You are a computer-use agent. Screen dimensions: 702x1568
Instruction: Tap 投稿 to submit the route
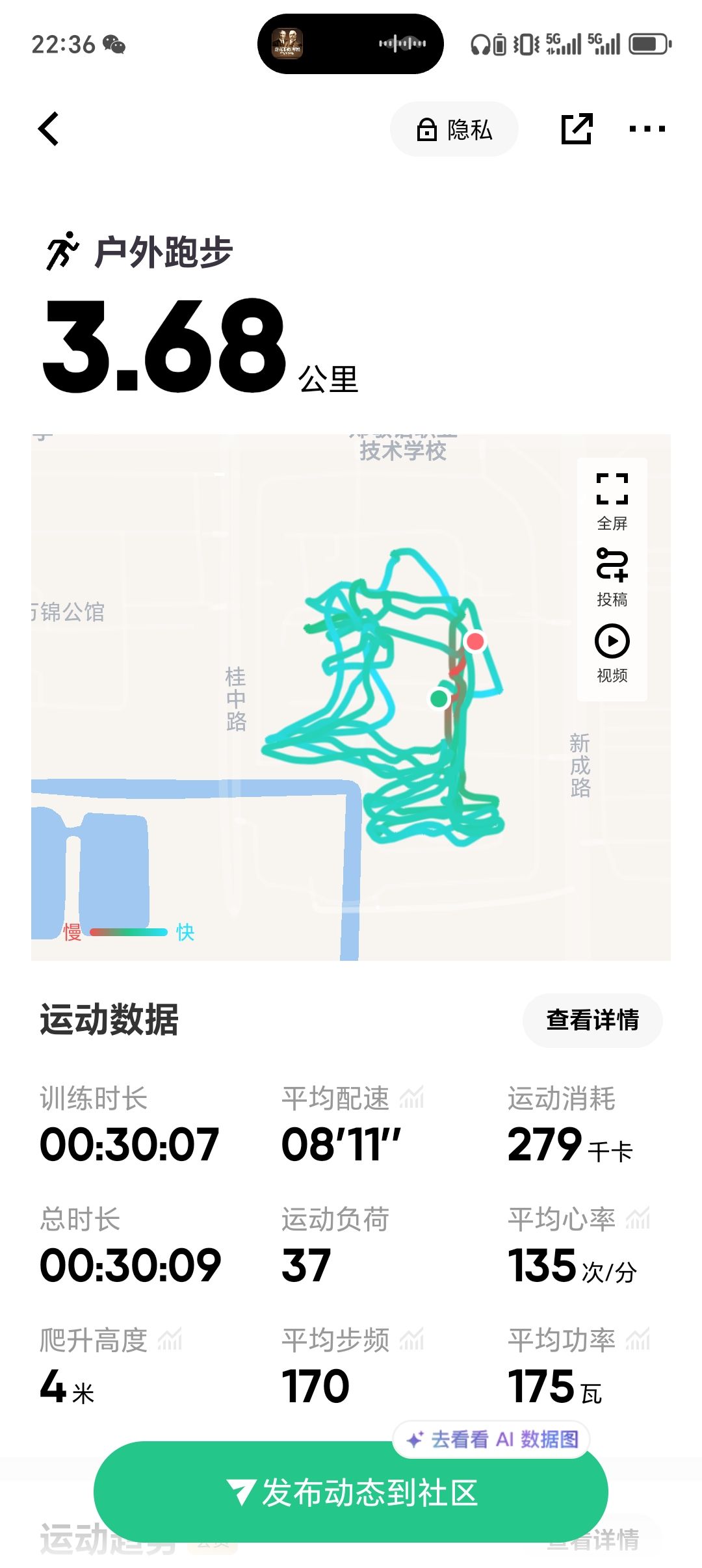[612, 577]
